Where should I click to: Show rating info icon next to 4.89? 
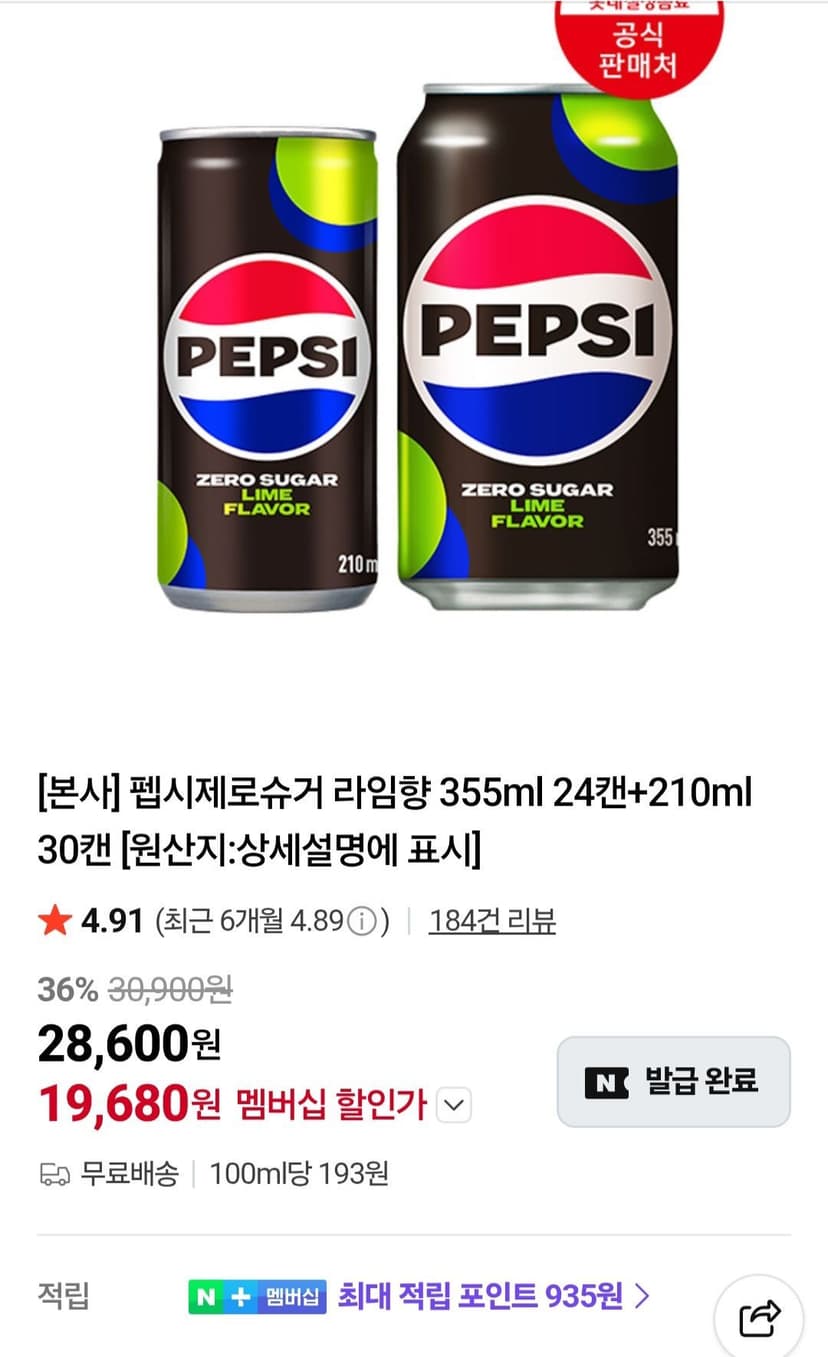click(x=363, y=921)
